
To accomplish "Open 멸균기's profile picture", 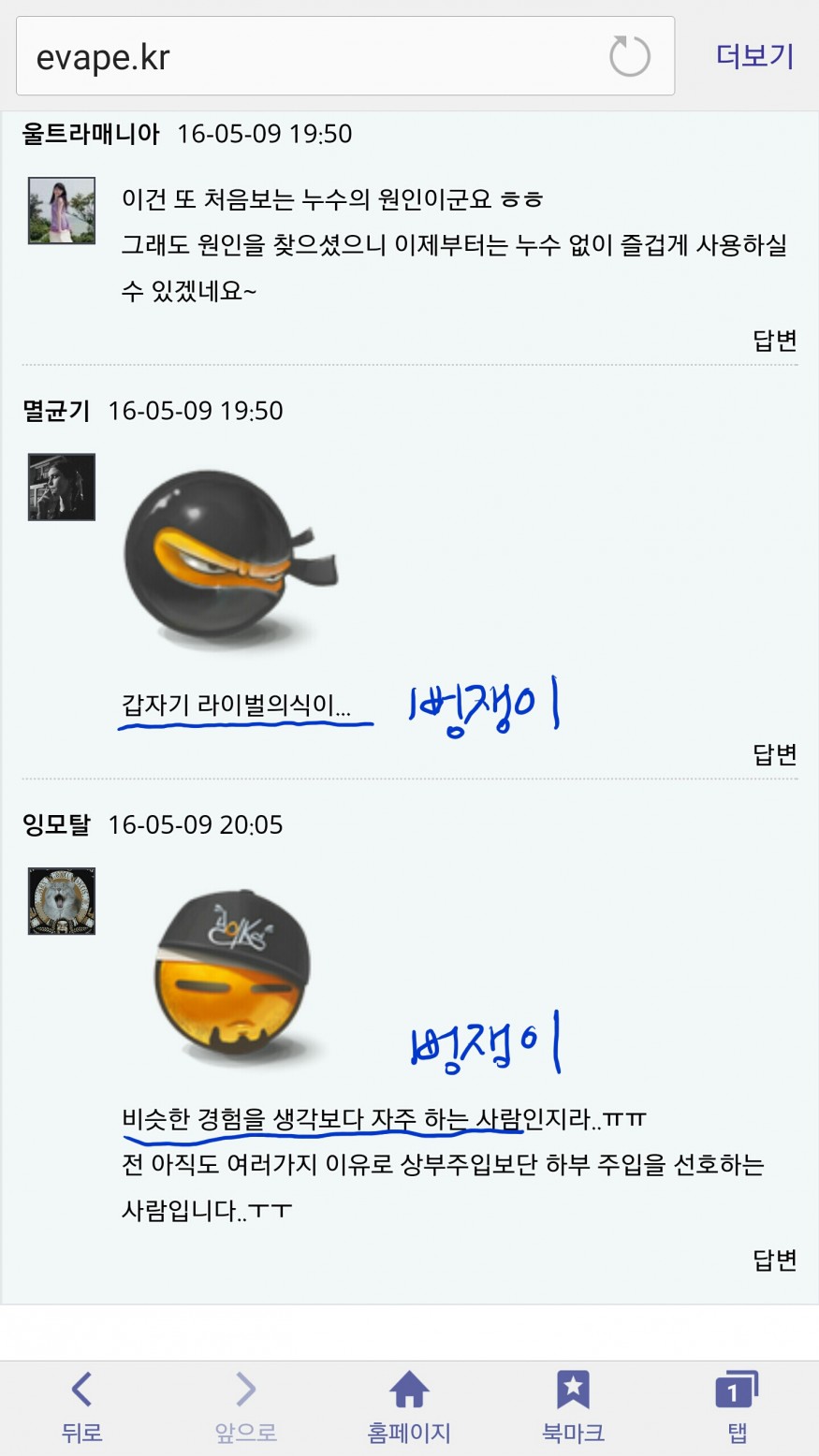I will click(x=62, y=488).
